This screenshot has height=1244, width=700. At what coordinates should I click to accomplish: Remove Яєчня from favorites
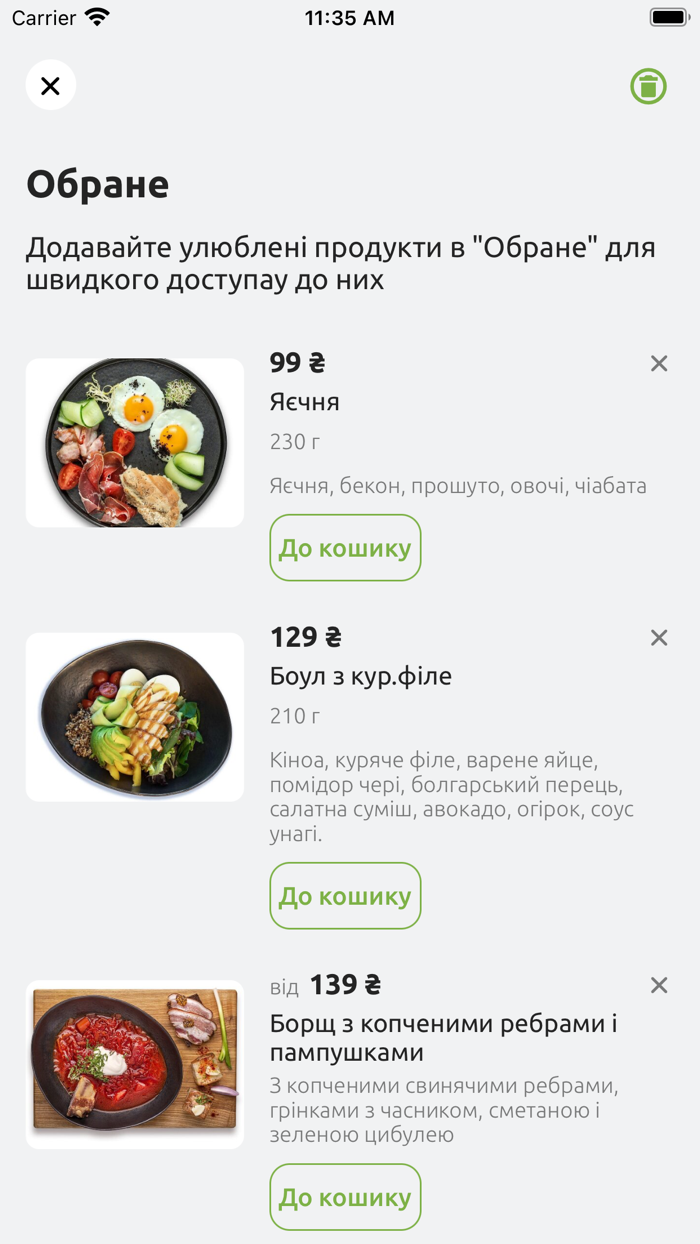[x=658, y=364]
